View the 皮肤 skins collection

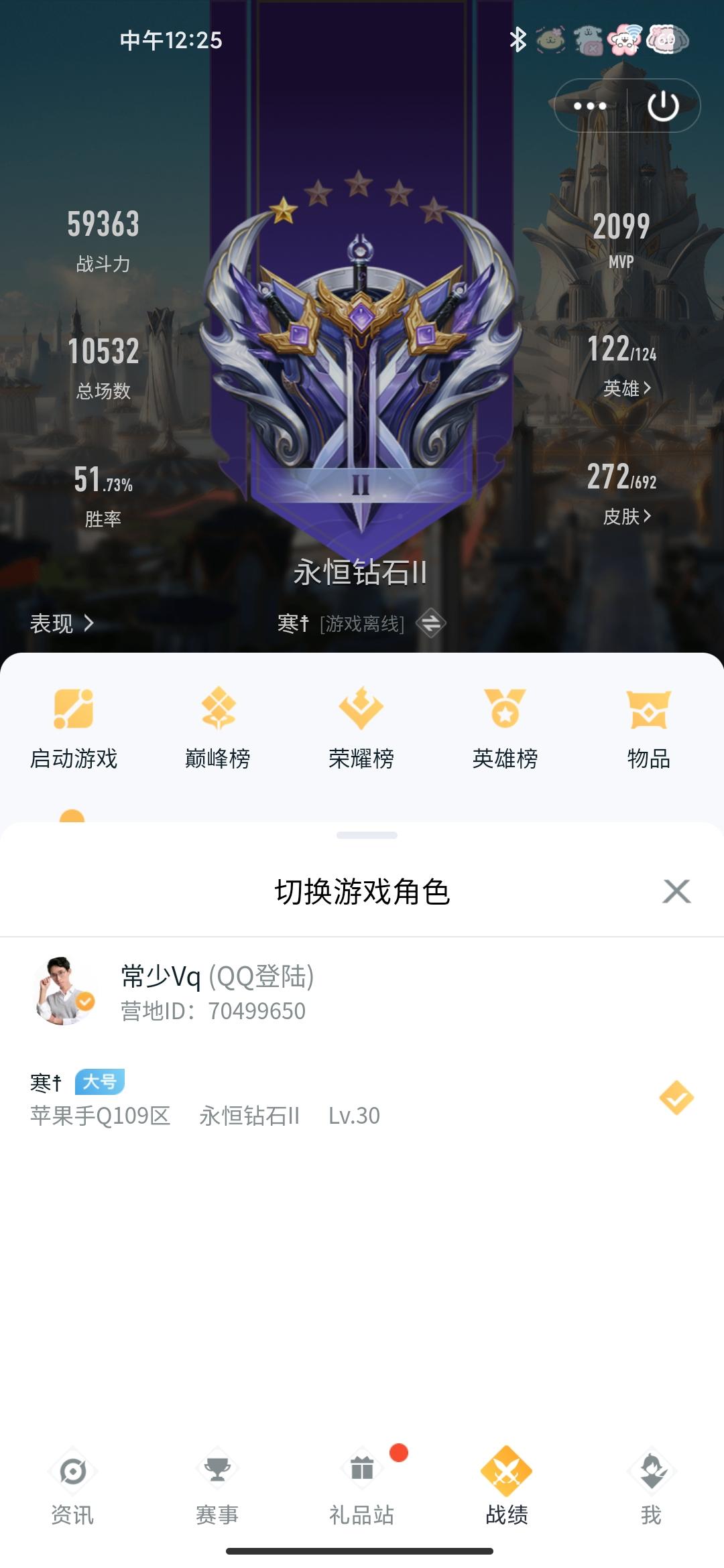click(626, 516)
